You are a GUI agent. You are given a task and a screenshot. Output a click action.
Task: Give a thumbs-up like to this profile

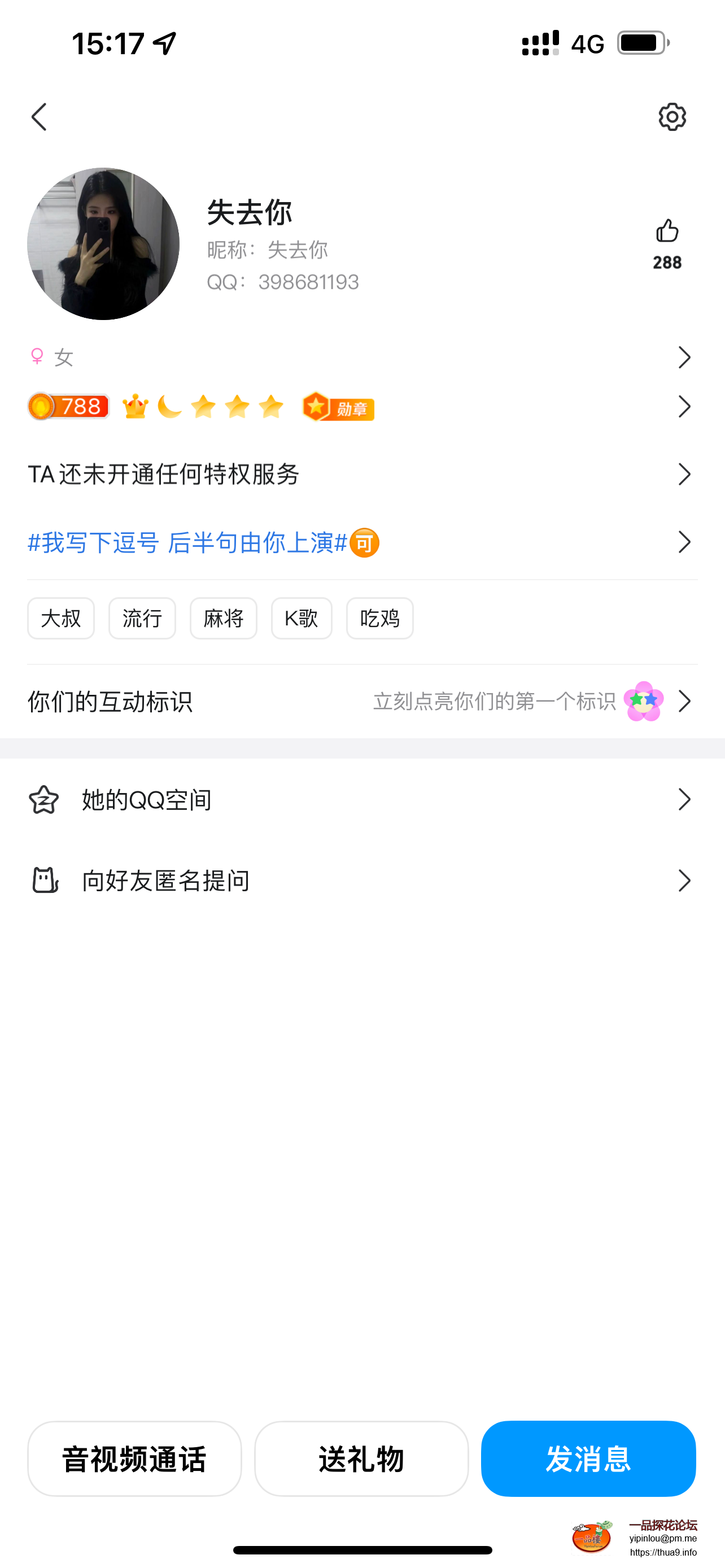pos(667,232)
